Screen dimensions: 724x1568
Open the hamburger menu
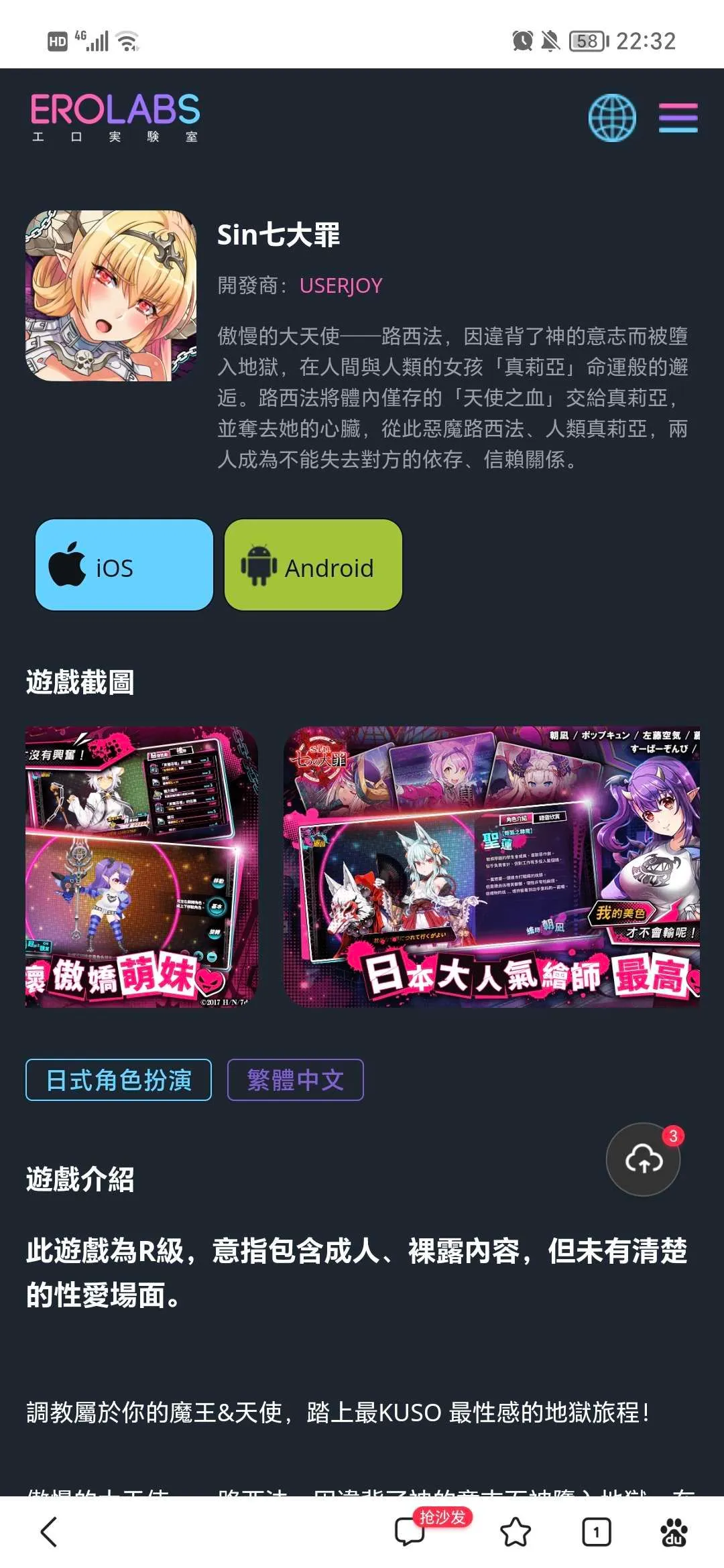(x=678, y=117)
